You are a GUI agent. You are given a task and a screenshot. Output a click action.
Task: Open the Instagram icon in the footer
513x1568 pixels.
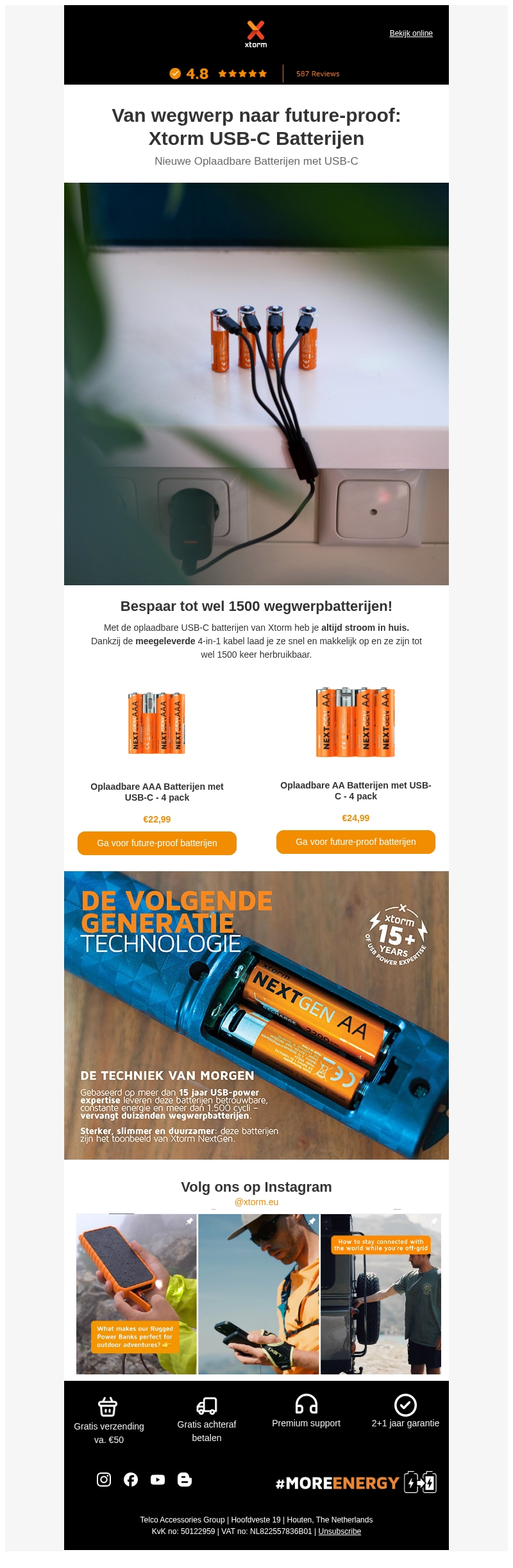click(x=104, y=1479)
